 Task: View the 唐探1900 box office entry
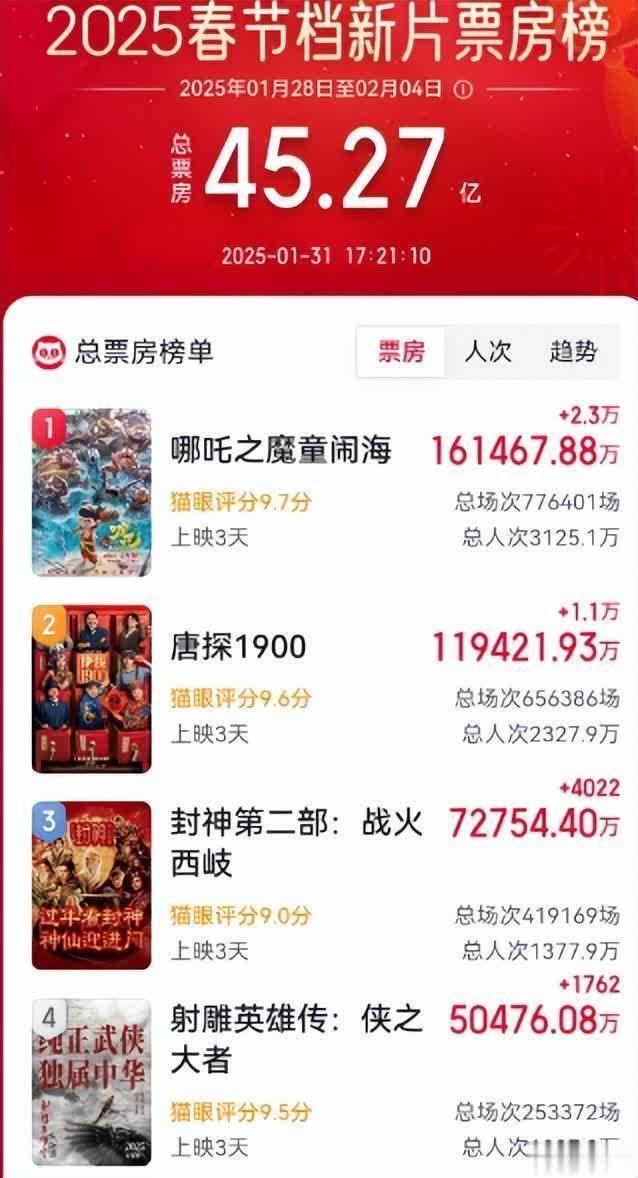click(x=238, y=647)
